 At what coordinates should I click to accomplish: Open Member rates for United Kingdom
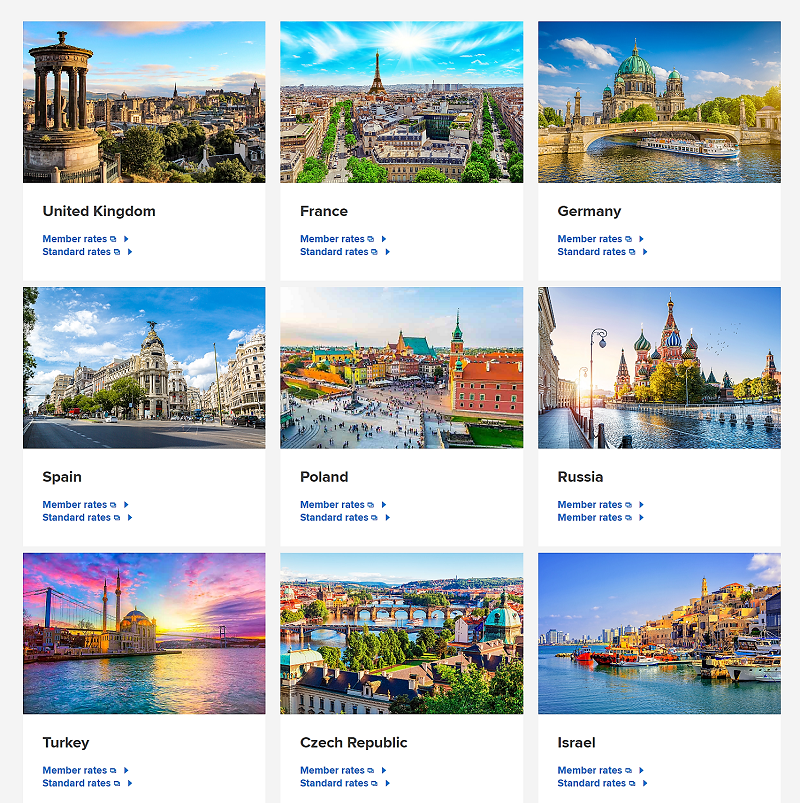(78, 239)
